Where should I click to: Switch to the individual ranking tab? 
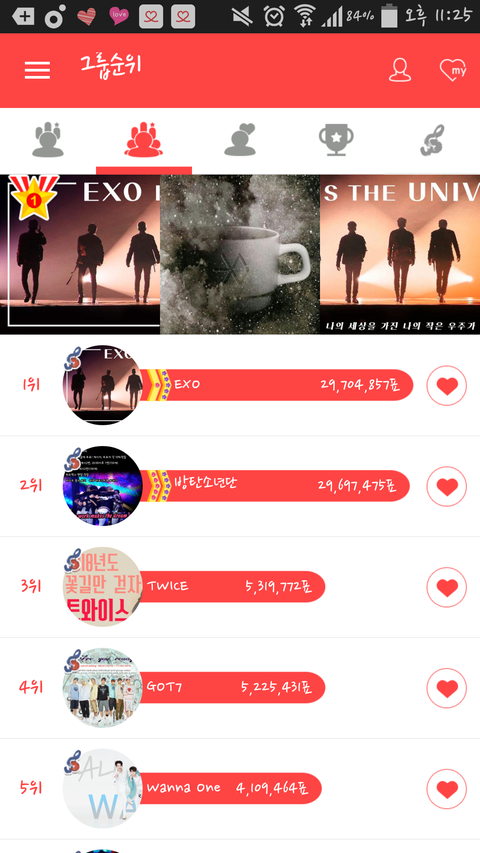point(48,139)
